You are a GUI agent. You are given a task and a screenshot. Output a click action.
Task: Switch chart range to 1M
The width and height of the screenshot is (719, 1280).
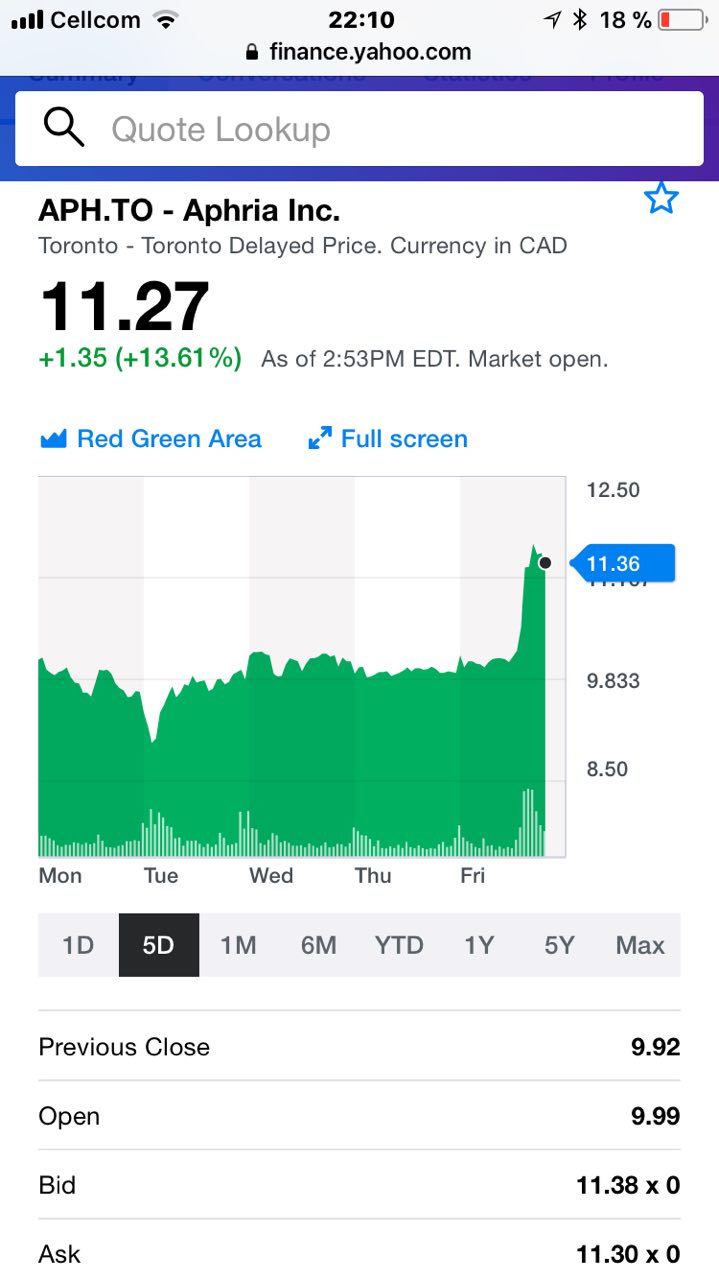click(x=239, y=945)
